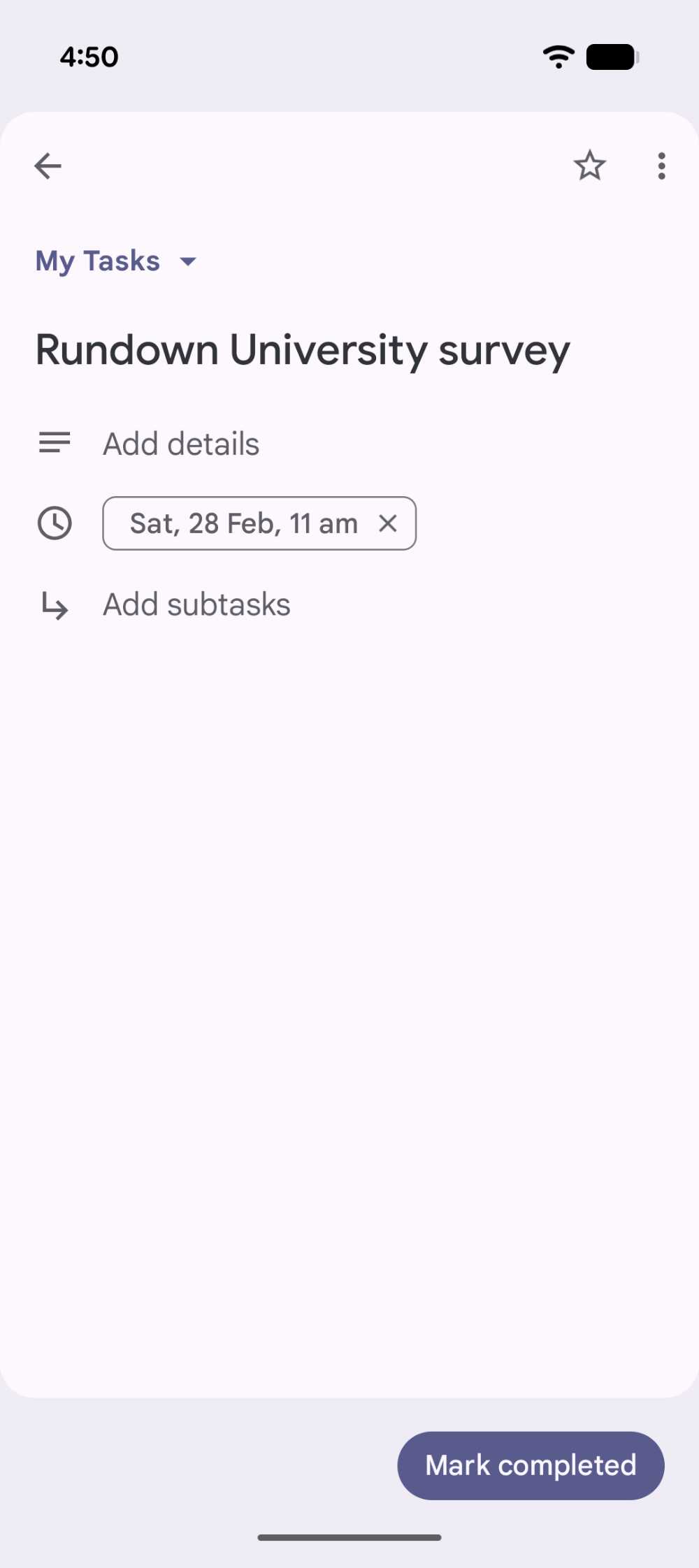Select the Add details icon
The image size is (699, 1568).
click(x=54, y=443)
